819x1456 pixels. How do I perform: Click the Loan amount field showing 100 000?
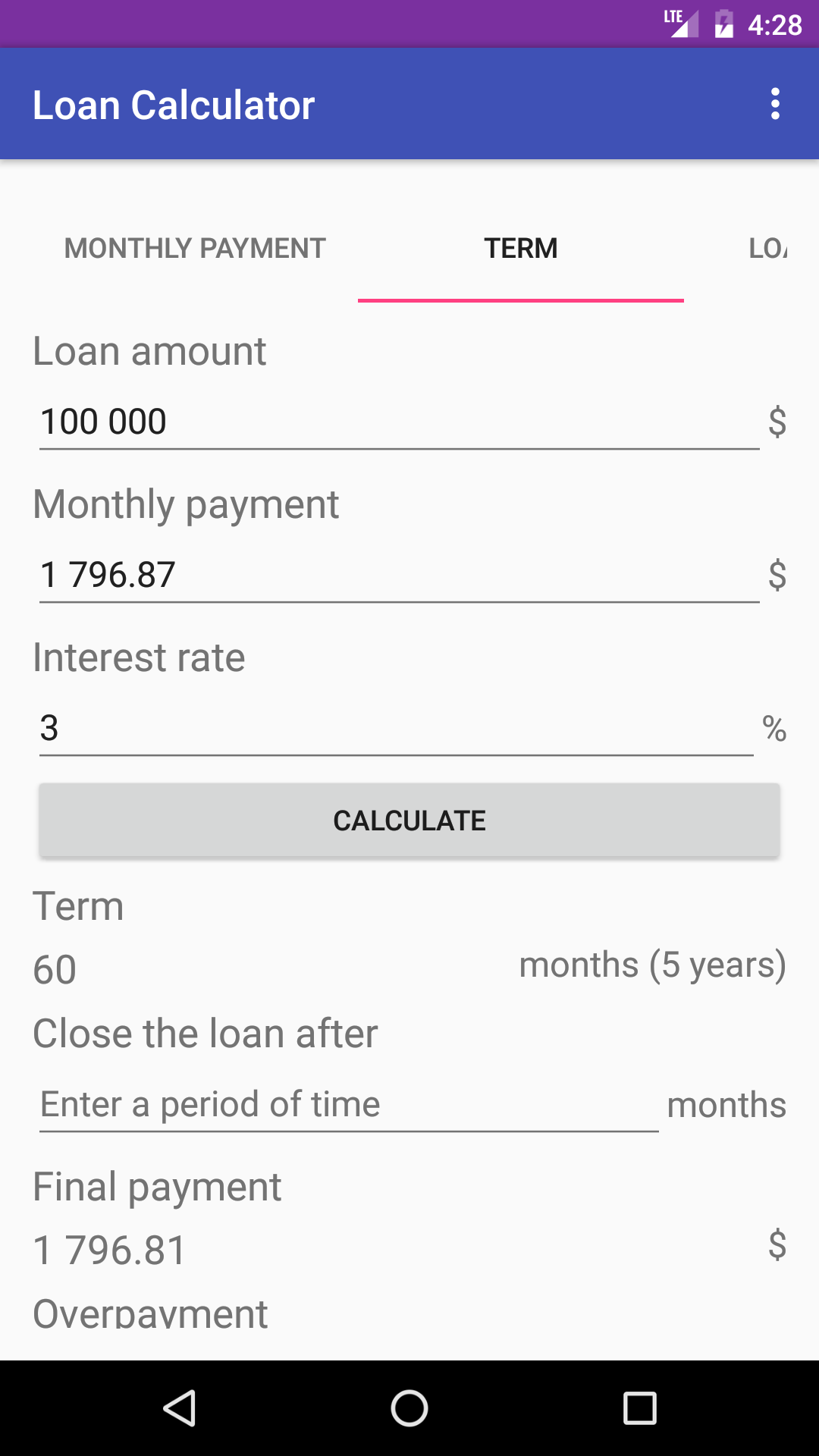(379, 422)
